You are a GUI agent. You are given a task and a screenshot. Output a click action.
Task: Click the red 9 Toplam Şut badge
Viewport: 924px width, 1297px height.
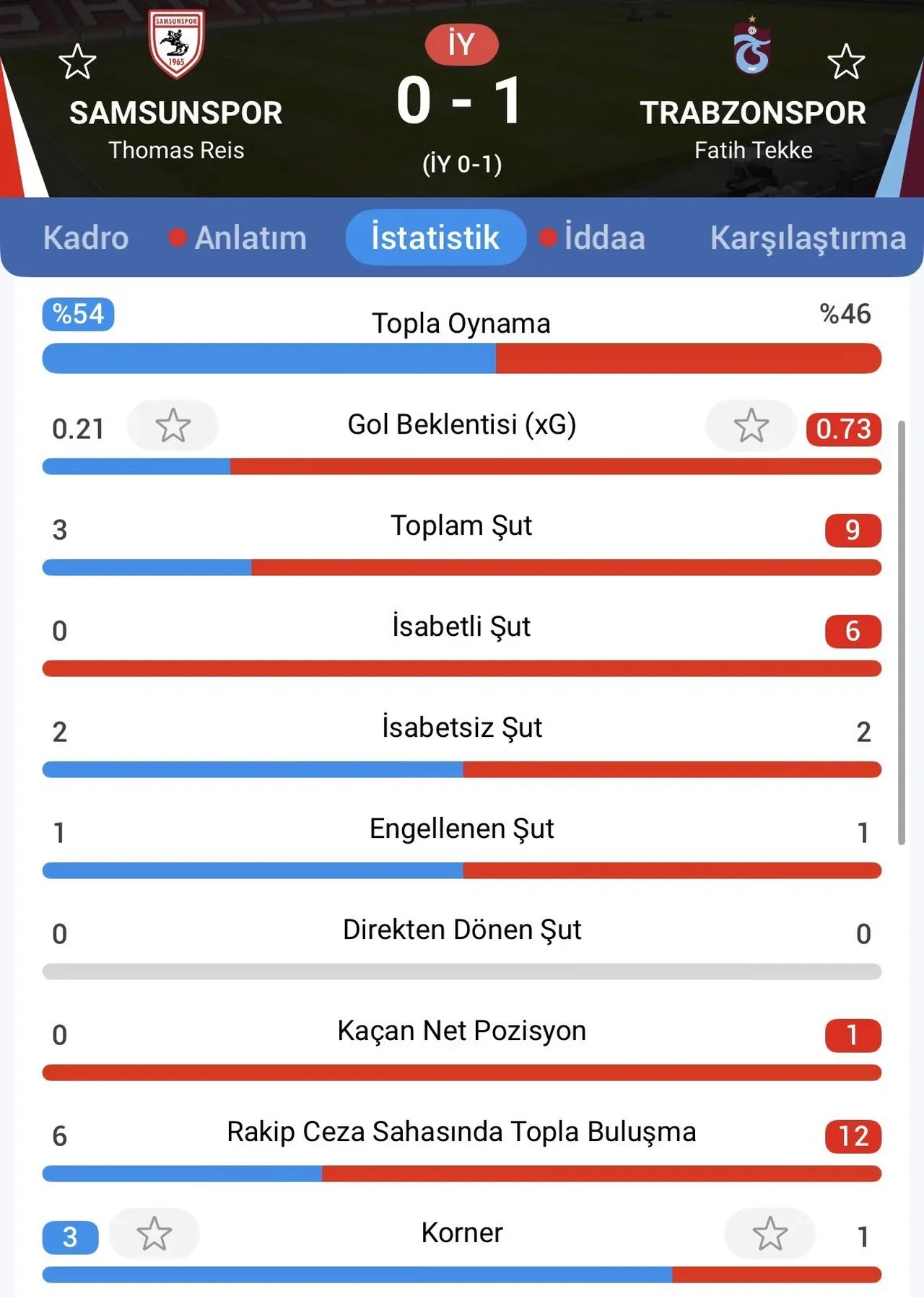[x=853, y=530]
